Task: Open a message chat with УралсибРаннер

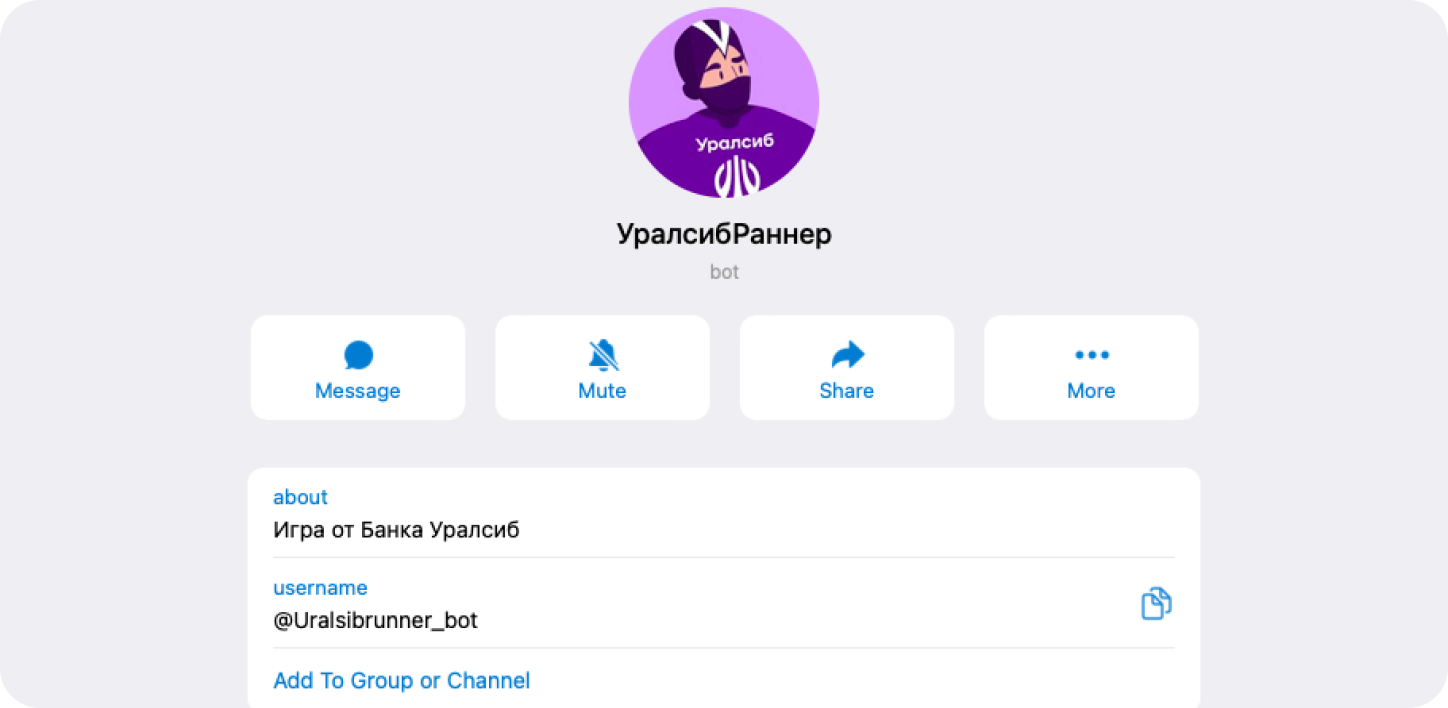Action: (x=358, y=368)
